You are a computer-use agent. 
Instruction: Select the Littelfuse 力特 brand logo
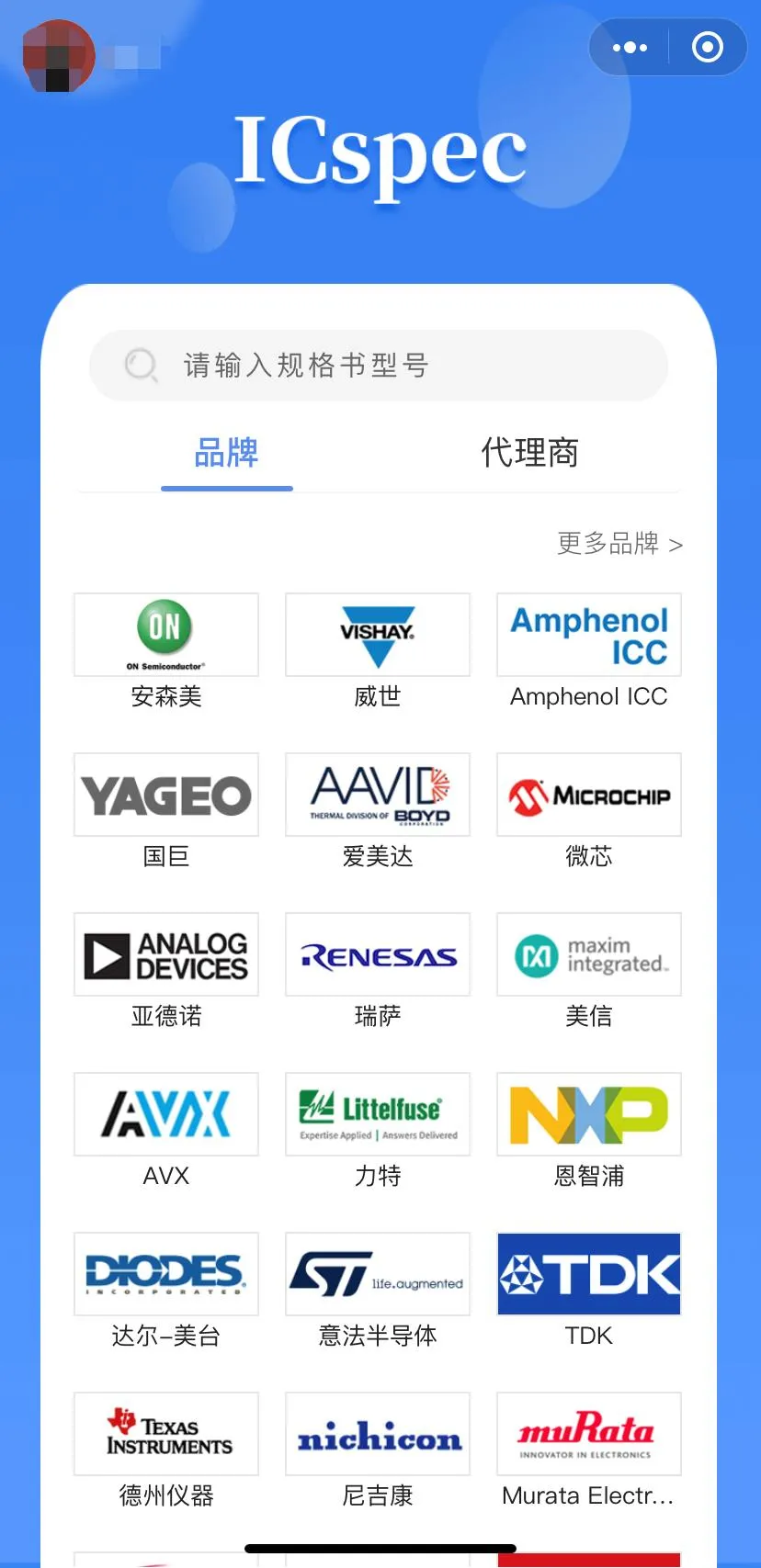(377, 1114)
